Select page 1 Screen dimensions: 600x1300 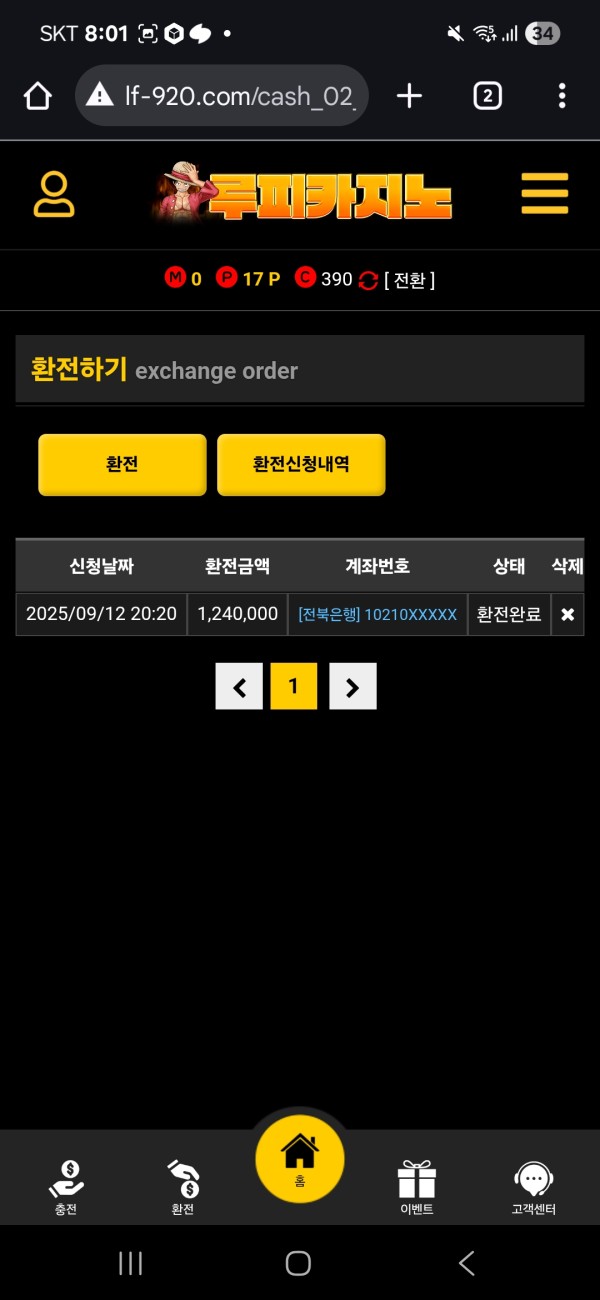pos(293,686)
